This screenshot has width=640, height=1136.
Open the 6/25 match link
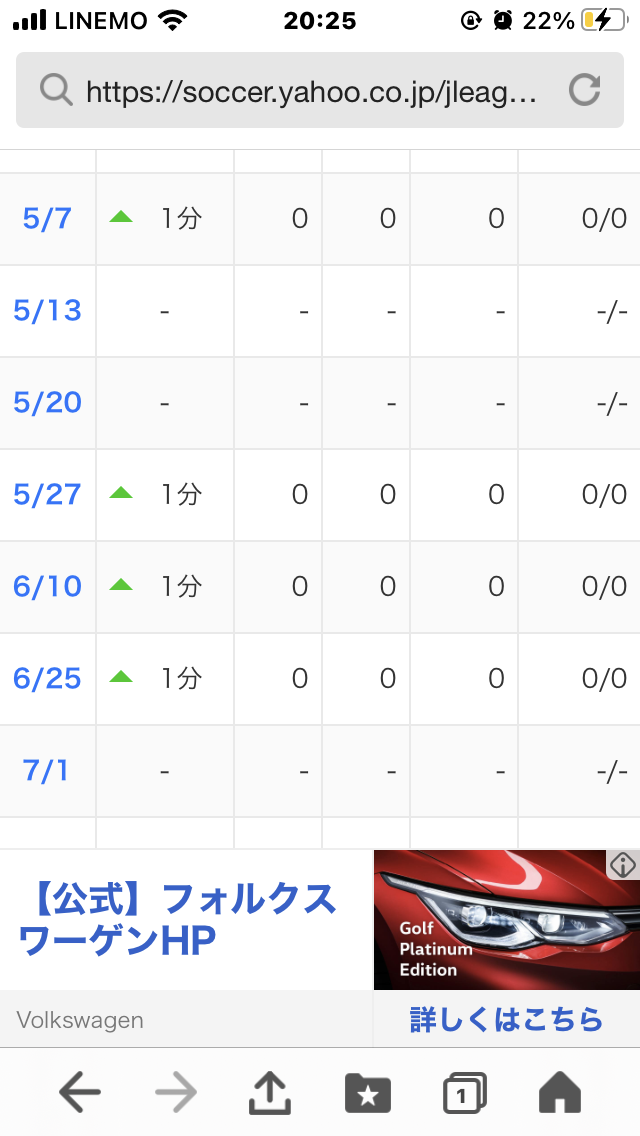click(x=47, y=678)
